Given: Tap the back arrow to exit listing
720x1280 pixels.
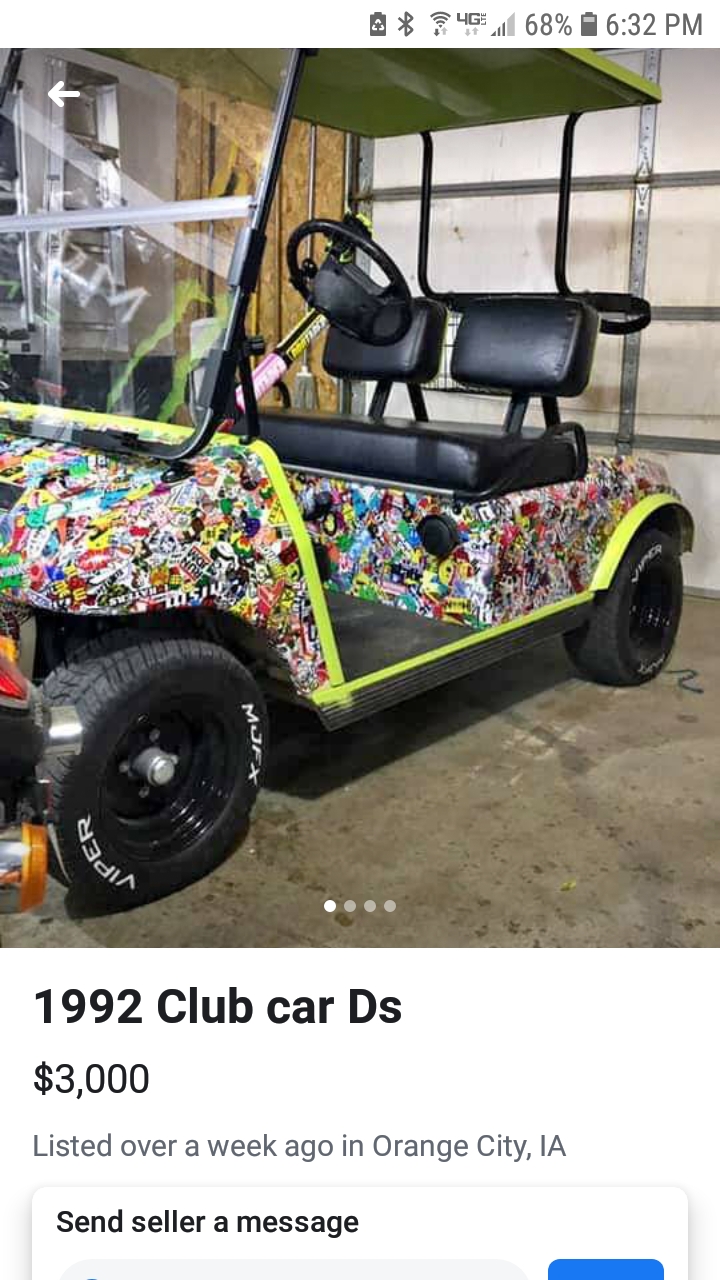Looking at the screenshot, I should tap(64, 93).
